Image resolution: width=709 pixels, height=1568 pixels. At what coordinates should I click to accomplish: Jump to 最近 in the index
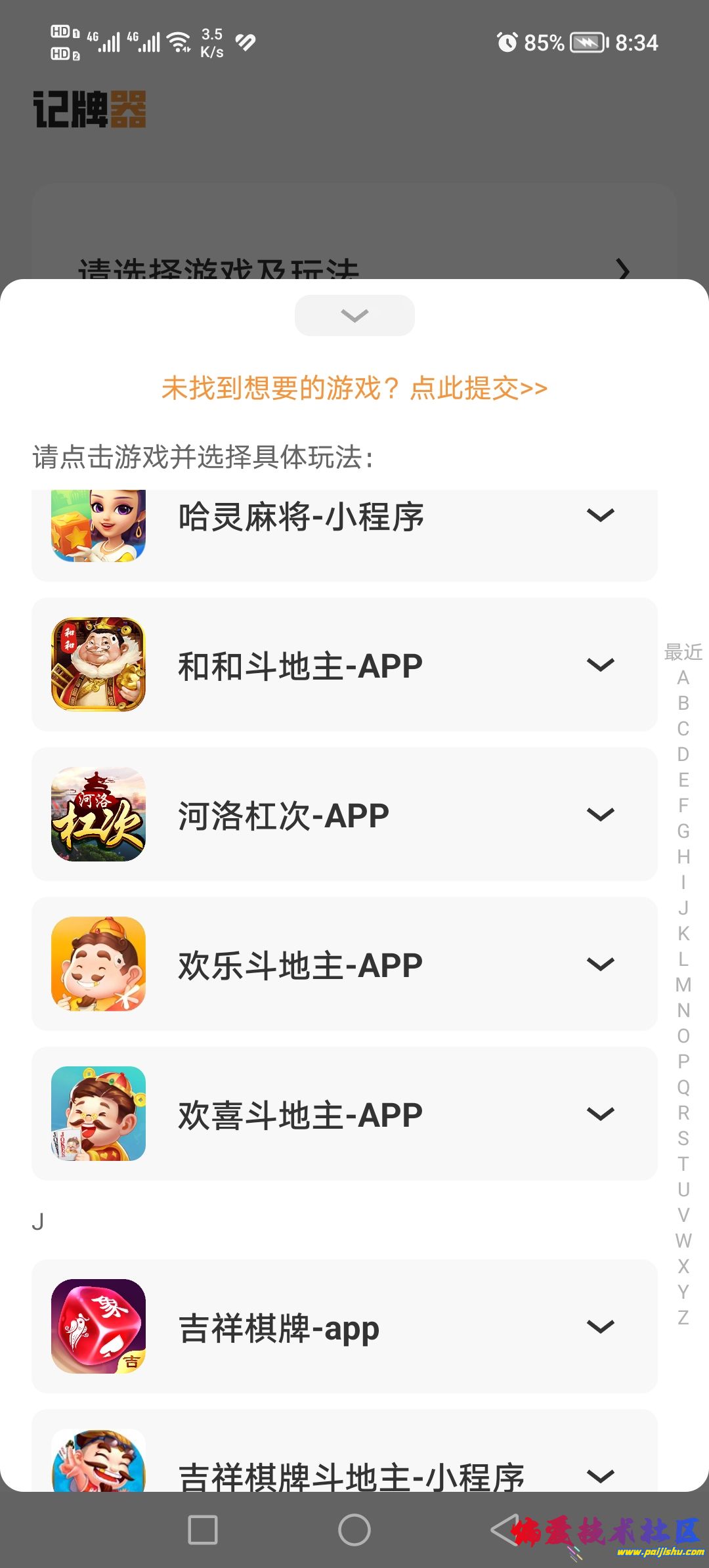(x=683, y=652)
